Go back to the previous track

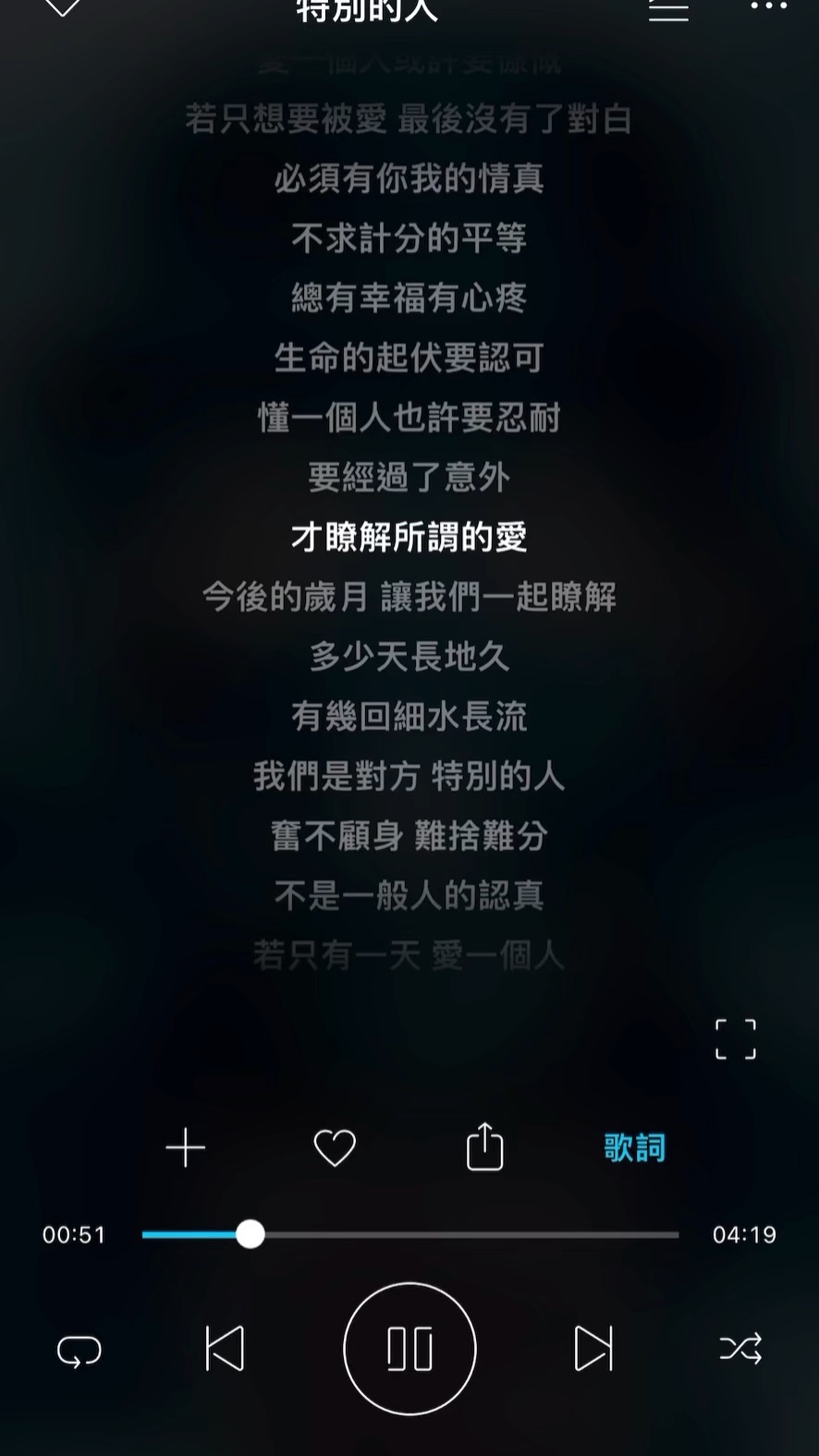point(225,1349)
